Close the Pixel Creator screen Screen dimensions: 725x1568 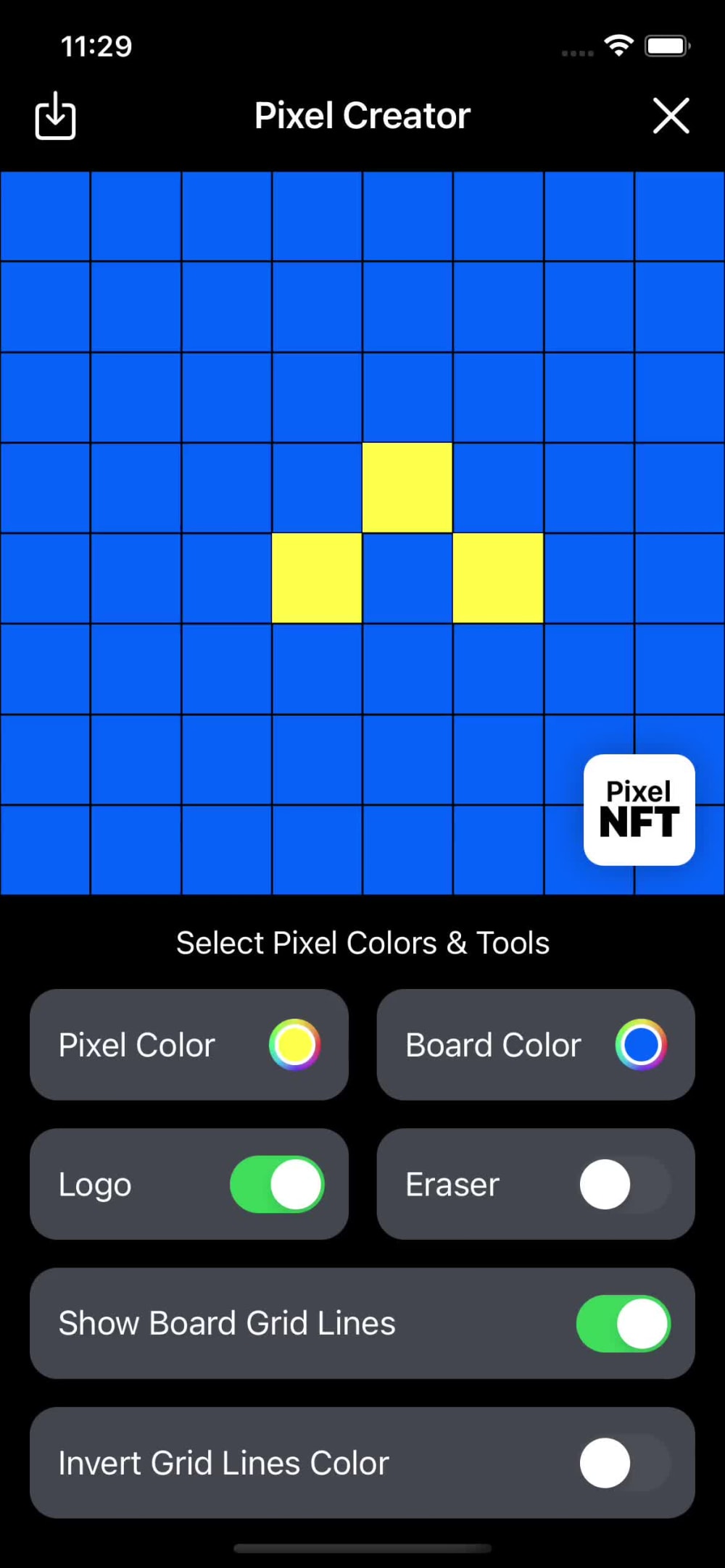pyautogui.click(x=671, y=116)
